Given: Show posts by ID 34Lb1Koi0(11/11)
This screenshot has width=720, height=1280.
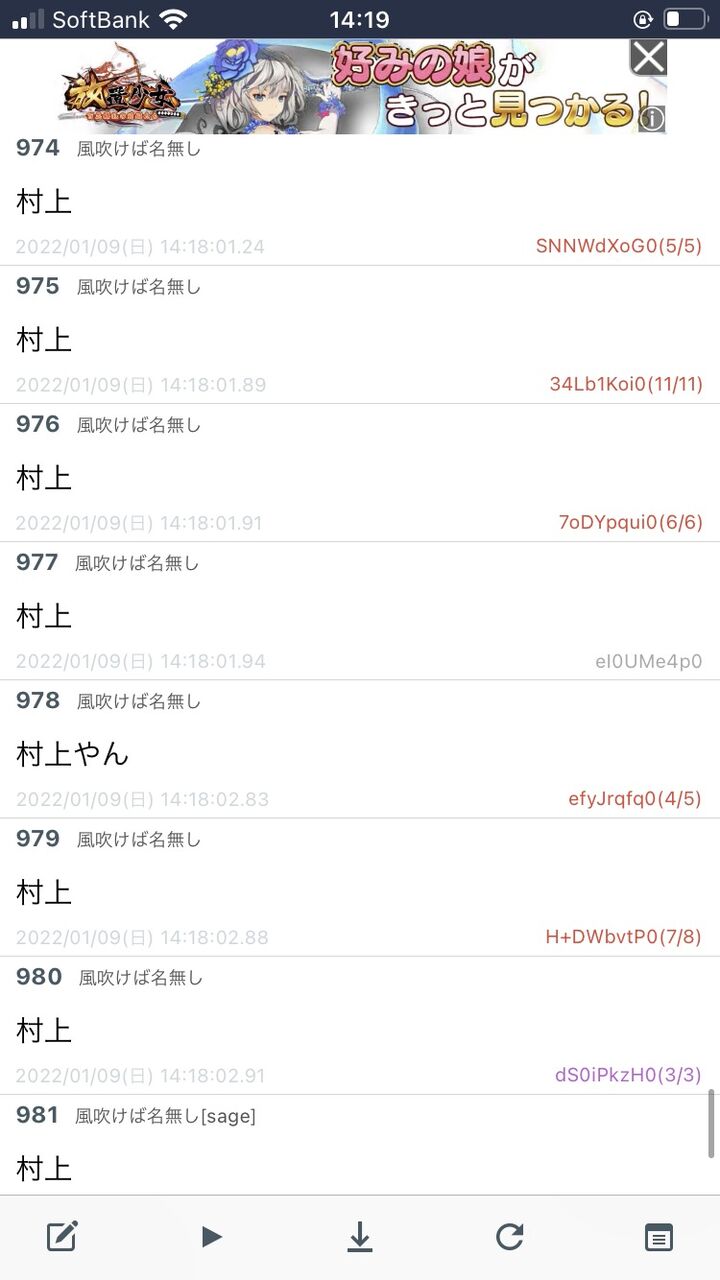Looking at the screenshot, I should (626, 384).
